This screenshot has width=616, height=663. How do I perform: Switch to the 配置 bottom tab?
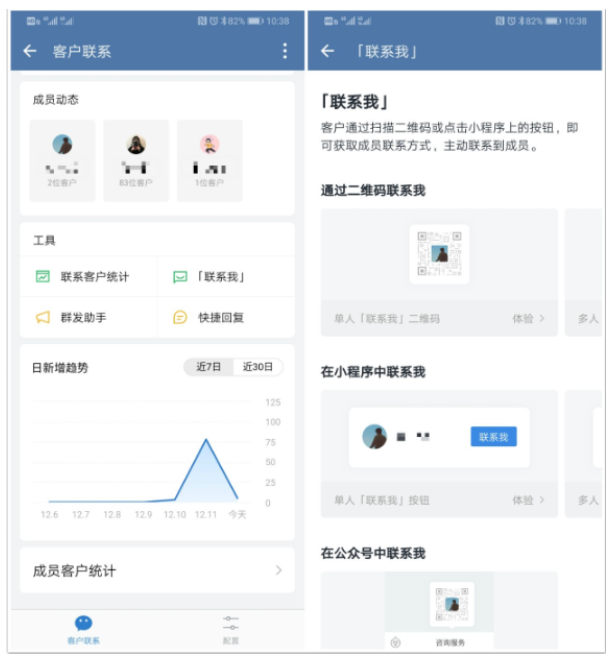tap(231, 629)
